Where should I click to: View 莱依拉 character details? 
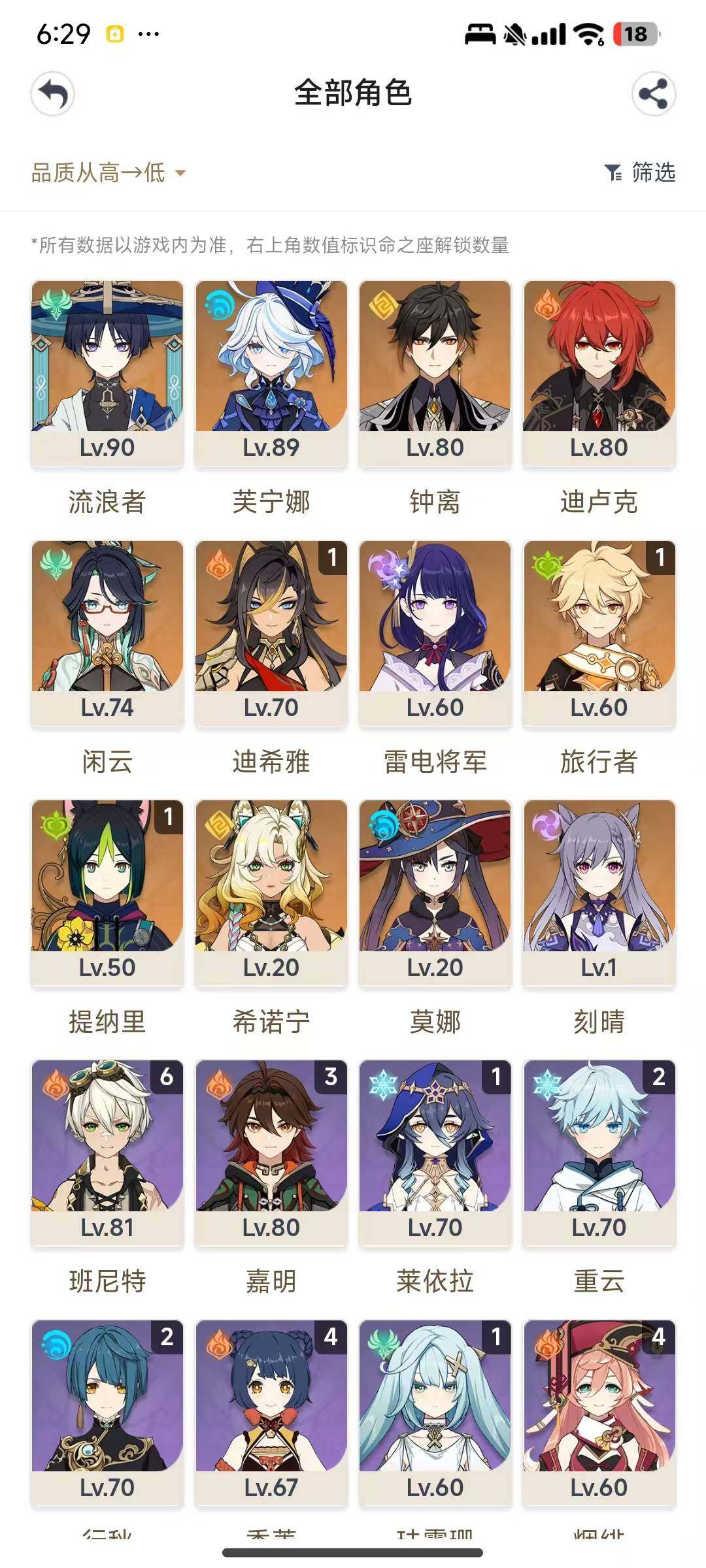(x=435, y=1152)
